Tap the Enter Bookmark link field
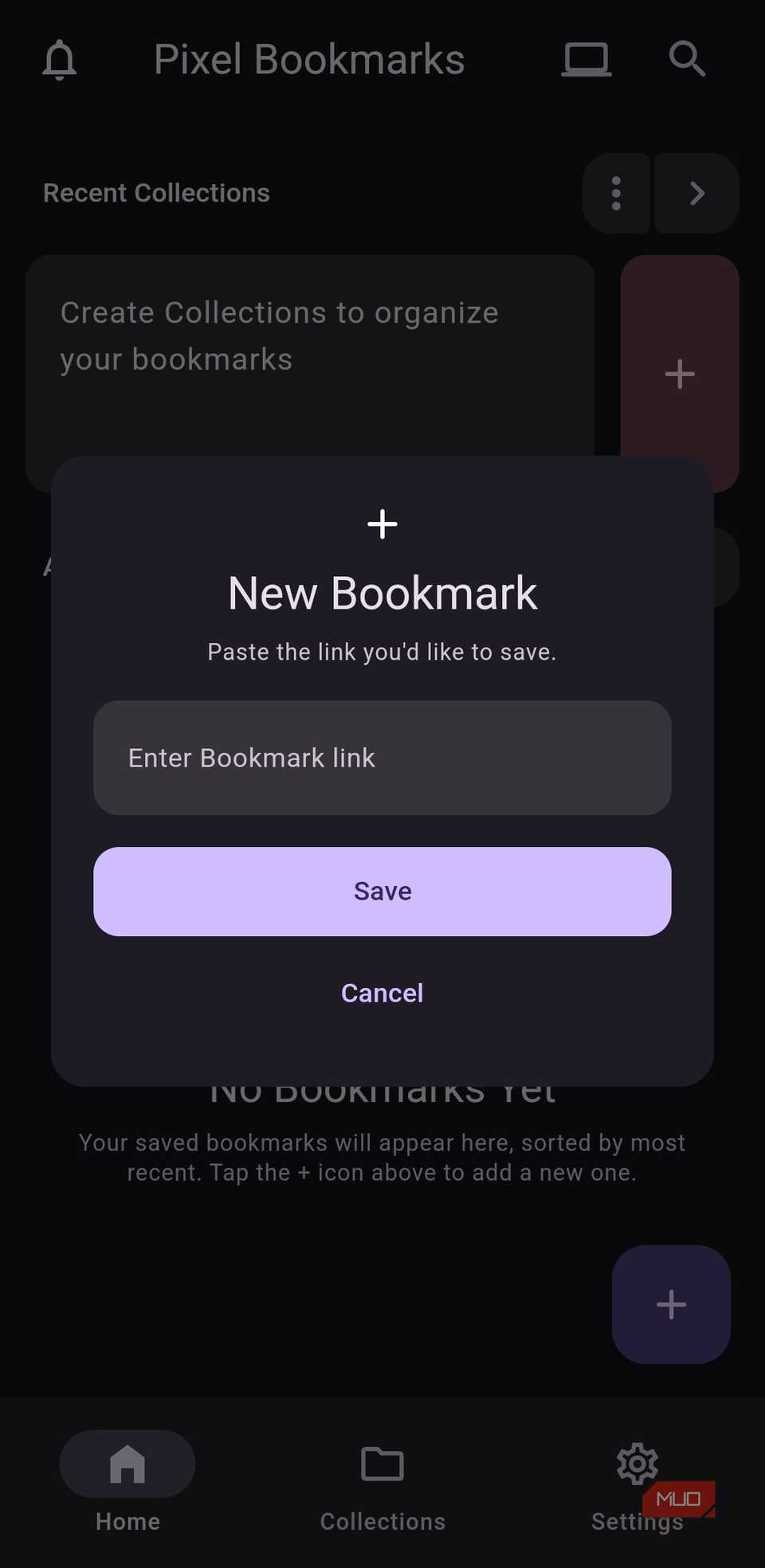 click(x=382, y=758)
